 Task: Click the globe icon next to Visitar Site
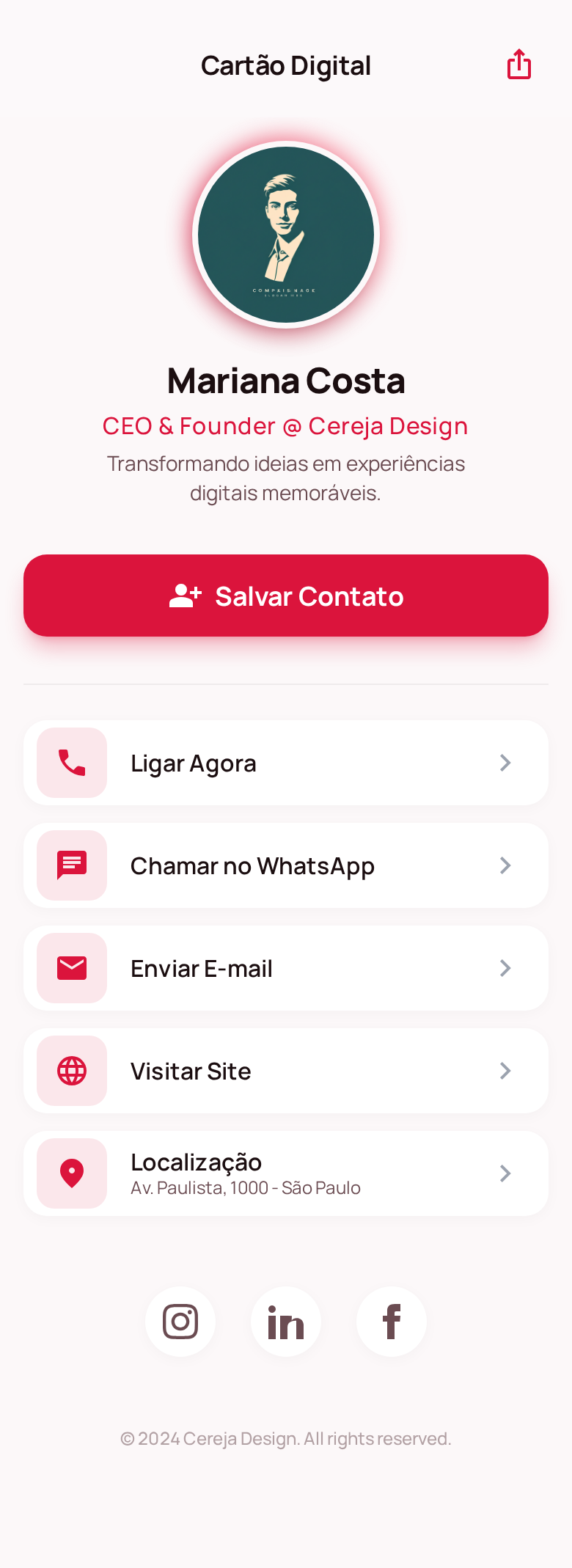(x=71, y=1071)
